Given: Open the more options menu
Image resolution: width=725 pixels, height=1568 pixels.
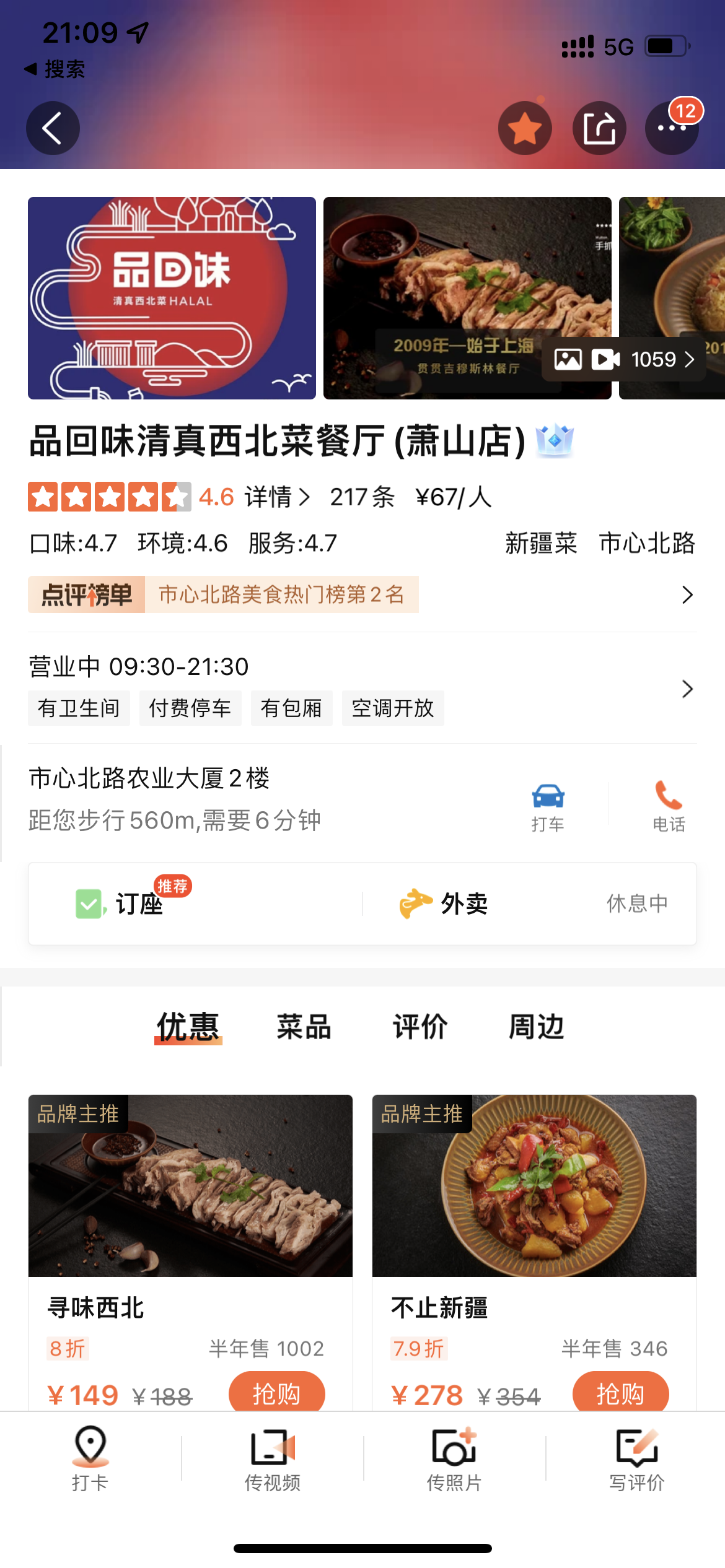Looking at the screenshot, I should pyautogui.click(x=672, y=128).
